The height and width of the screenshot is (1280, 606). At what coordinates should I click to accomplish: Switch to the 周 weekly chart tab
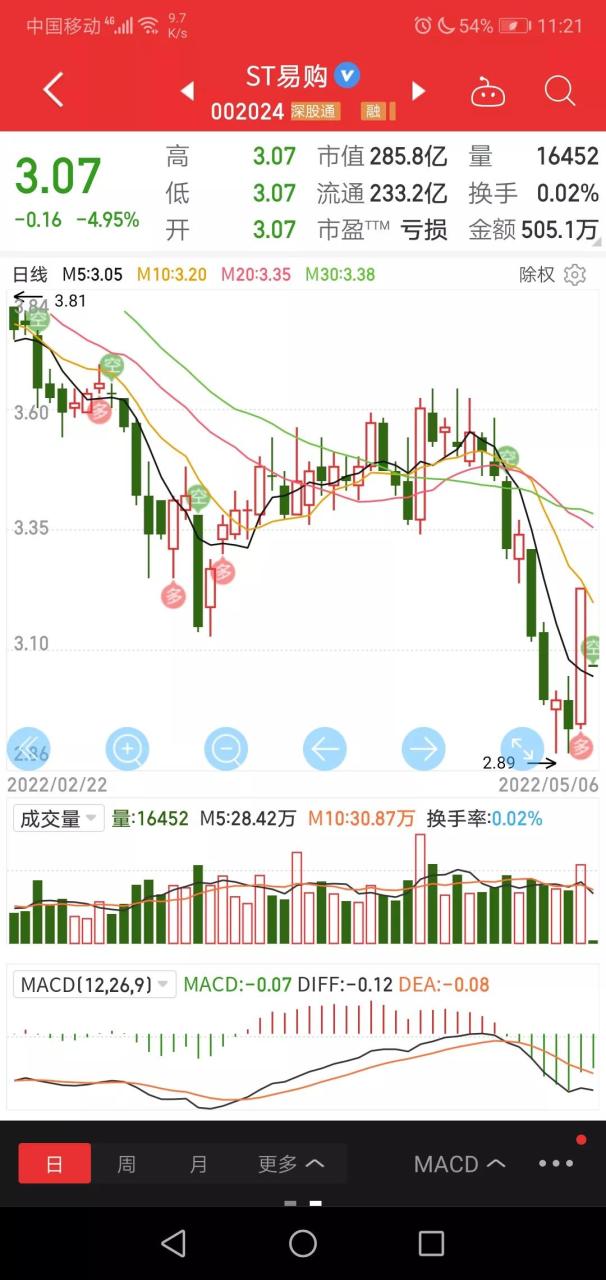coord(126,1164)
